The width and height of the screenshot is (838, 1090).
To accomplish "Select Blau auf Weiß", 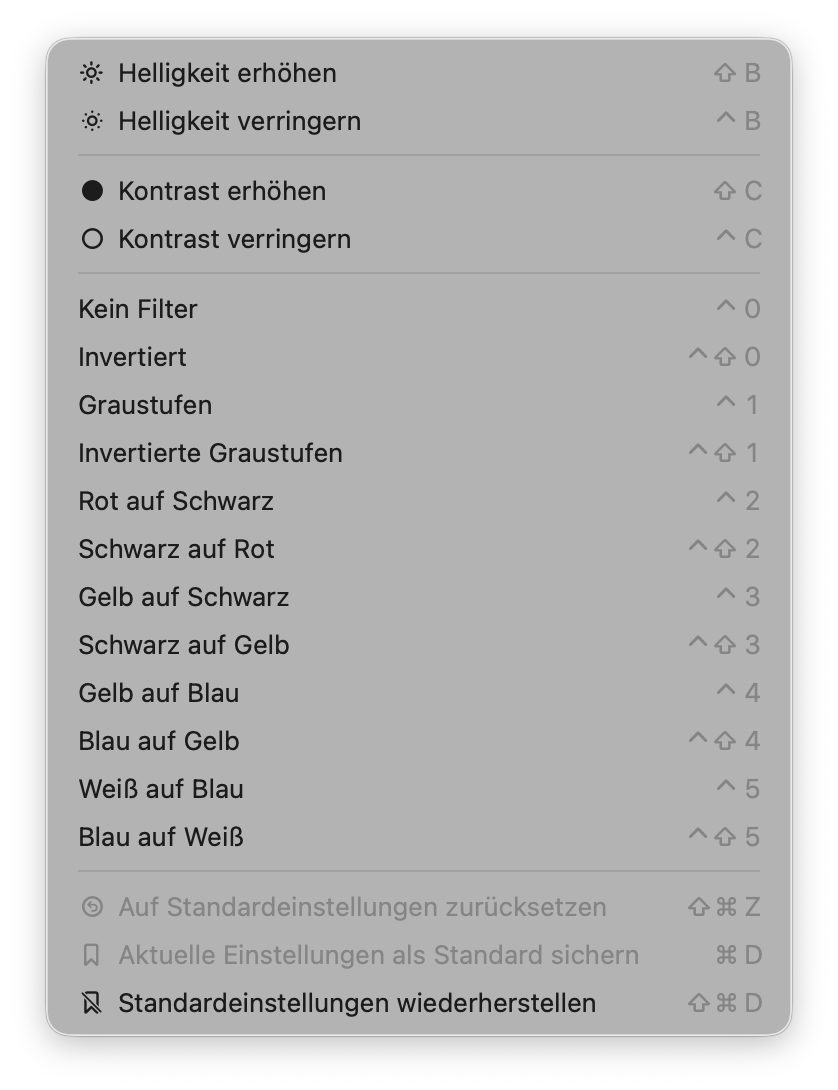I will (161, 837).
